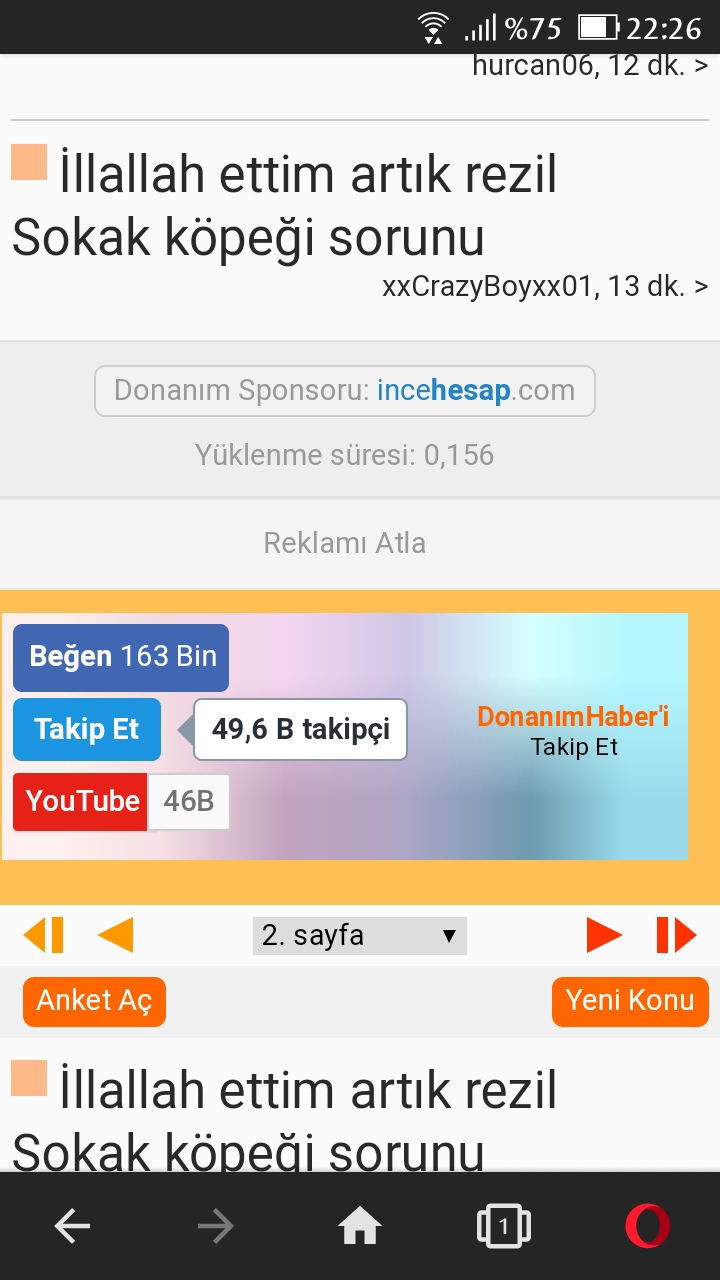
Task: Like the page with Beğen button
Action: pos(121,657)
